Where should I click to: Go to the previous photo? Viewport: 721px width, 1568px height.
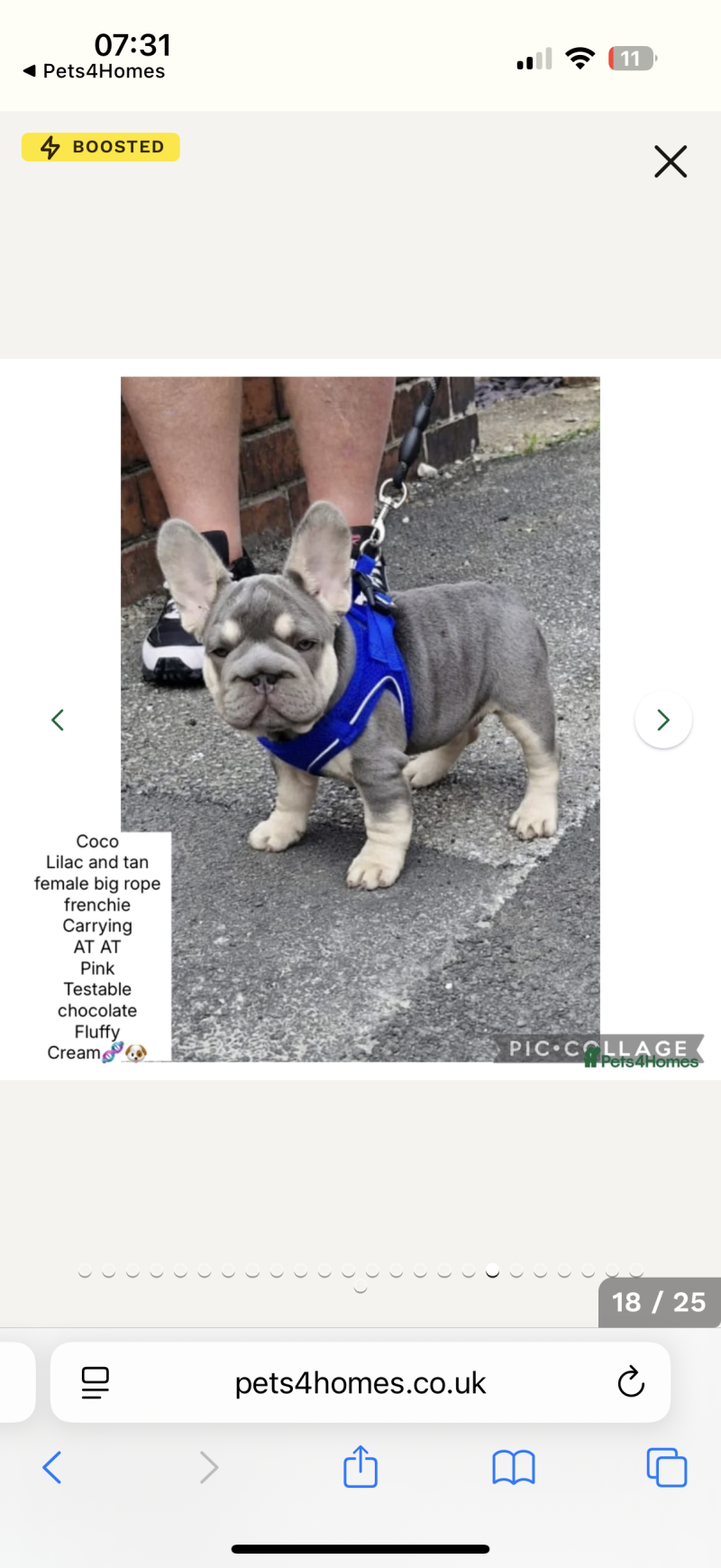(58, 720)
